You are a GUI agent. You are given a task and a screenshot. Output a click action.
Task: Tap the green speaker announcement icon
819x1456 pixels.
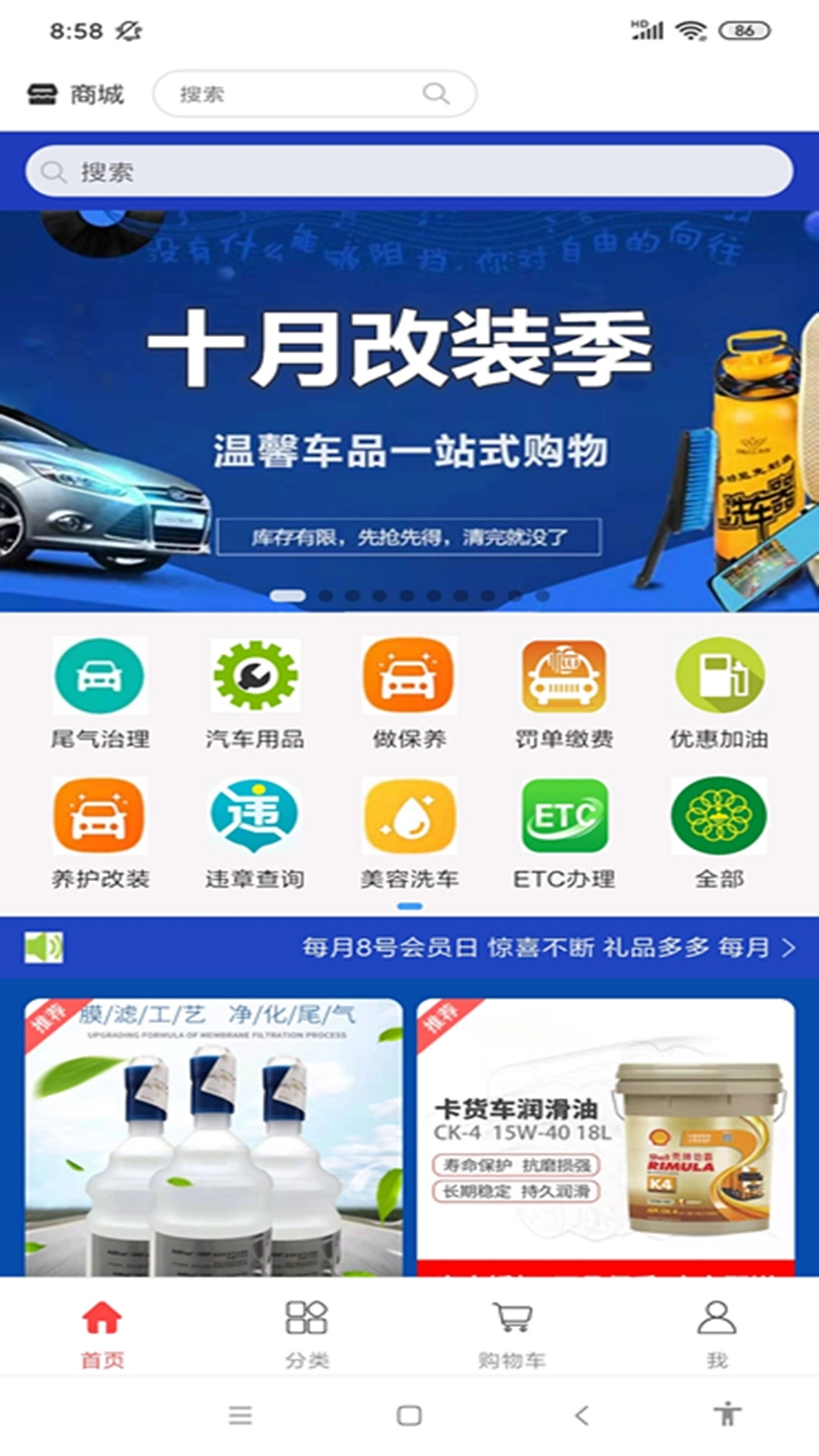[x=45, y=946]
